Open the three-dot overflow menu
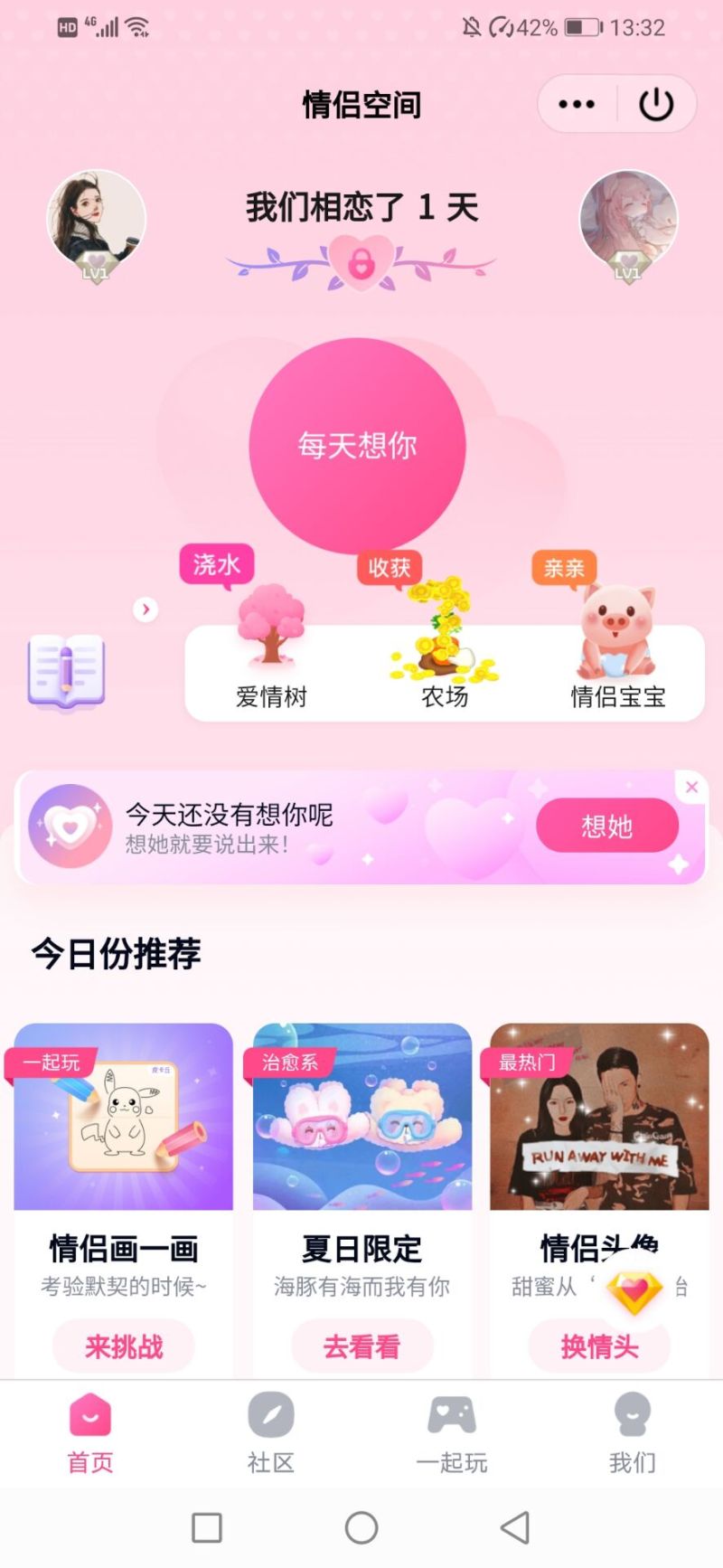 click(x=577, y=105)
